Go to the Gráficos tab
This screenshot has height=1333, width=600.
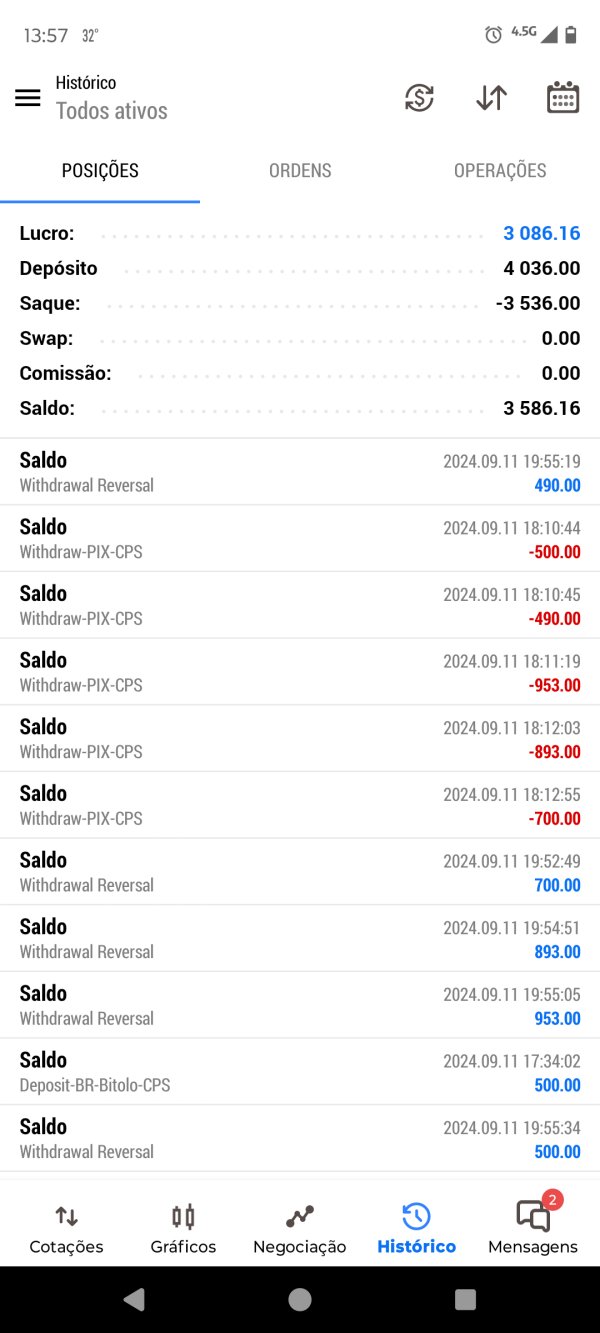(183, 1229)
